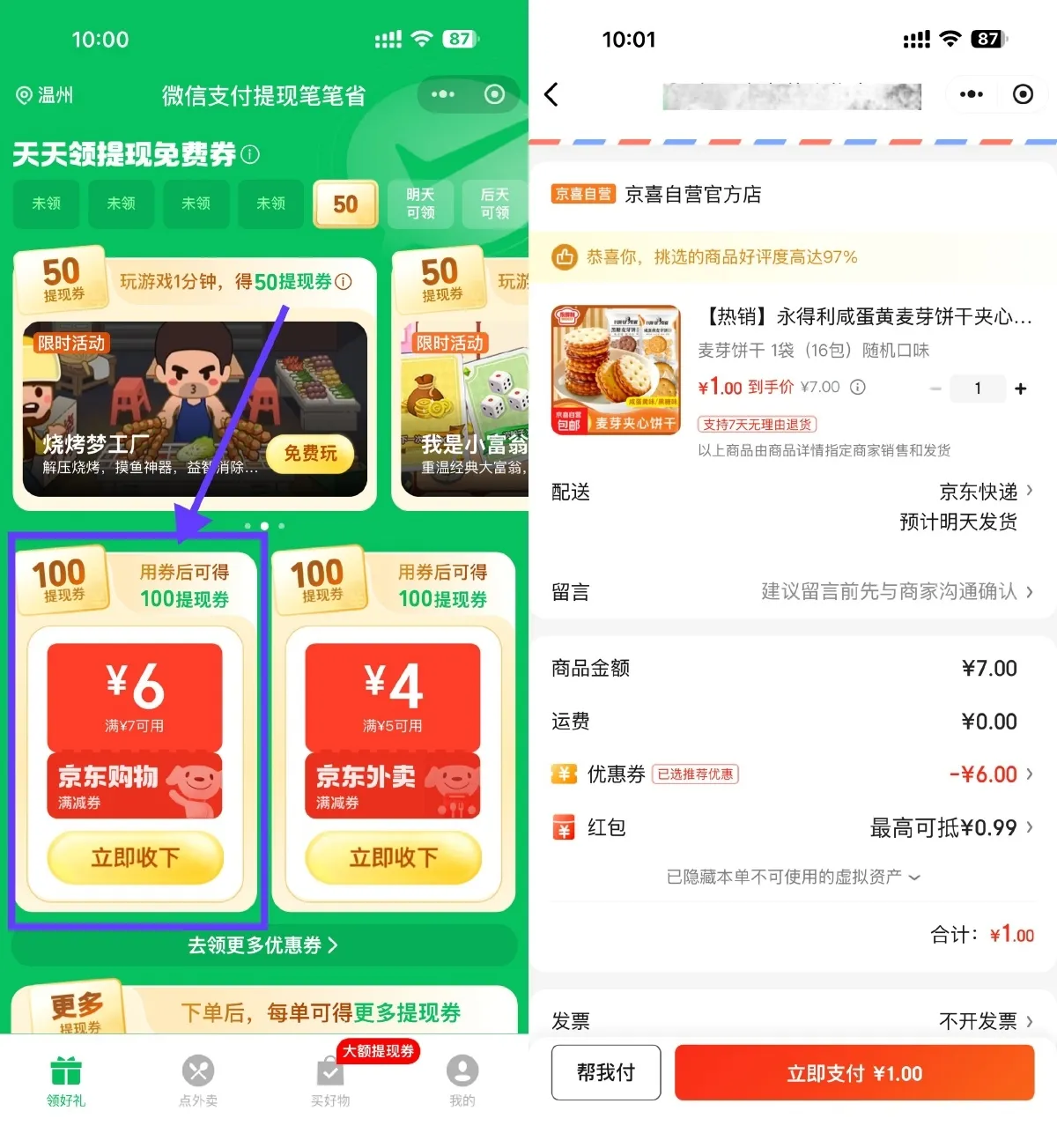Tap the back arrow on the checkout page
The width and height of the screenshot is (1057, 1148).
552,95
